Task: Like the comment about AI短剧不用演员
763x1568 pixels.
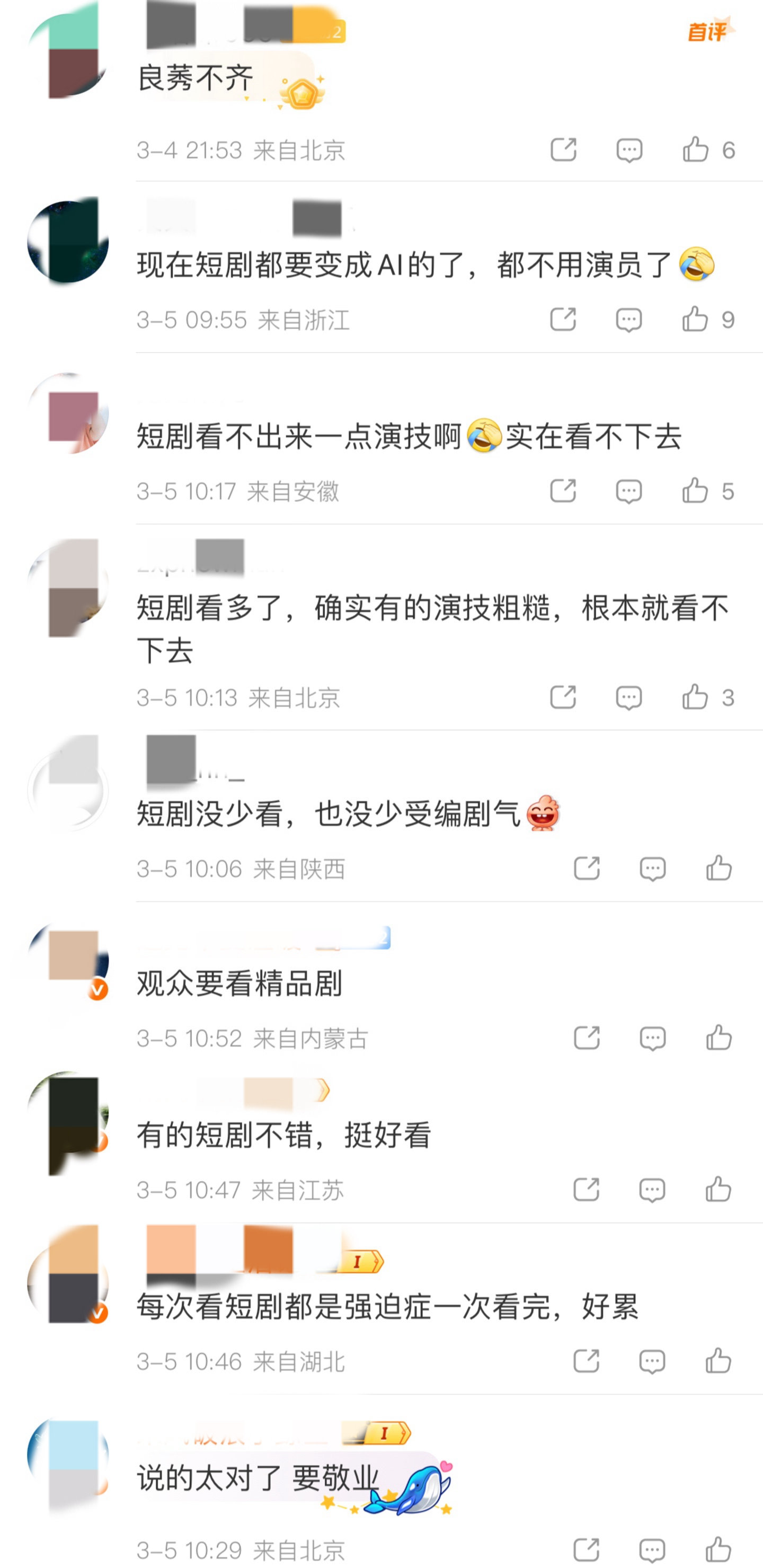Action: click(695, 320)
